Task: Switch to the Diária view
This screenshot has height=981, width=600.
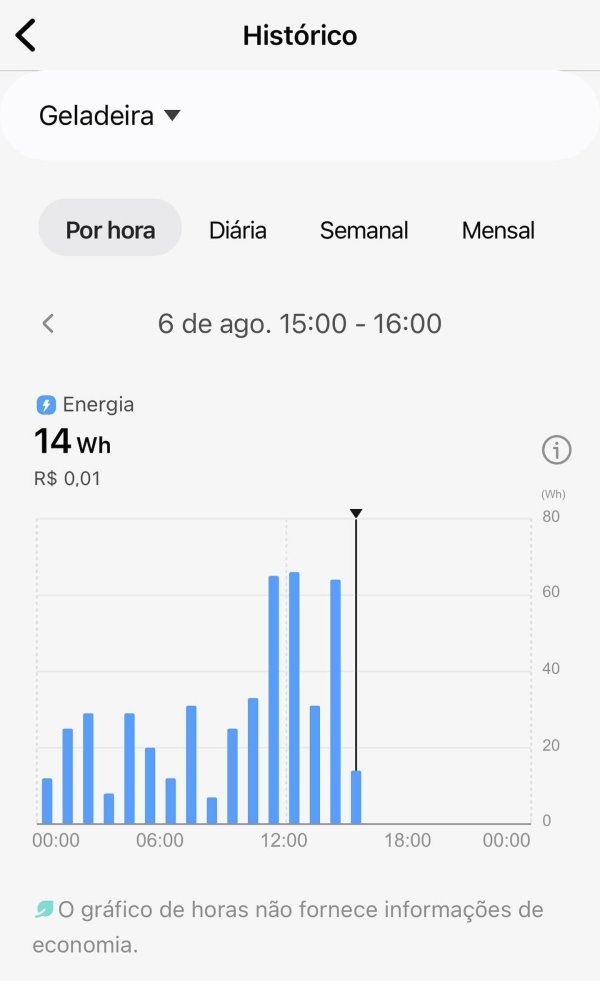Action: coord(238,230)
